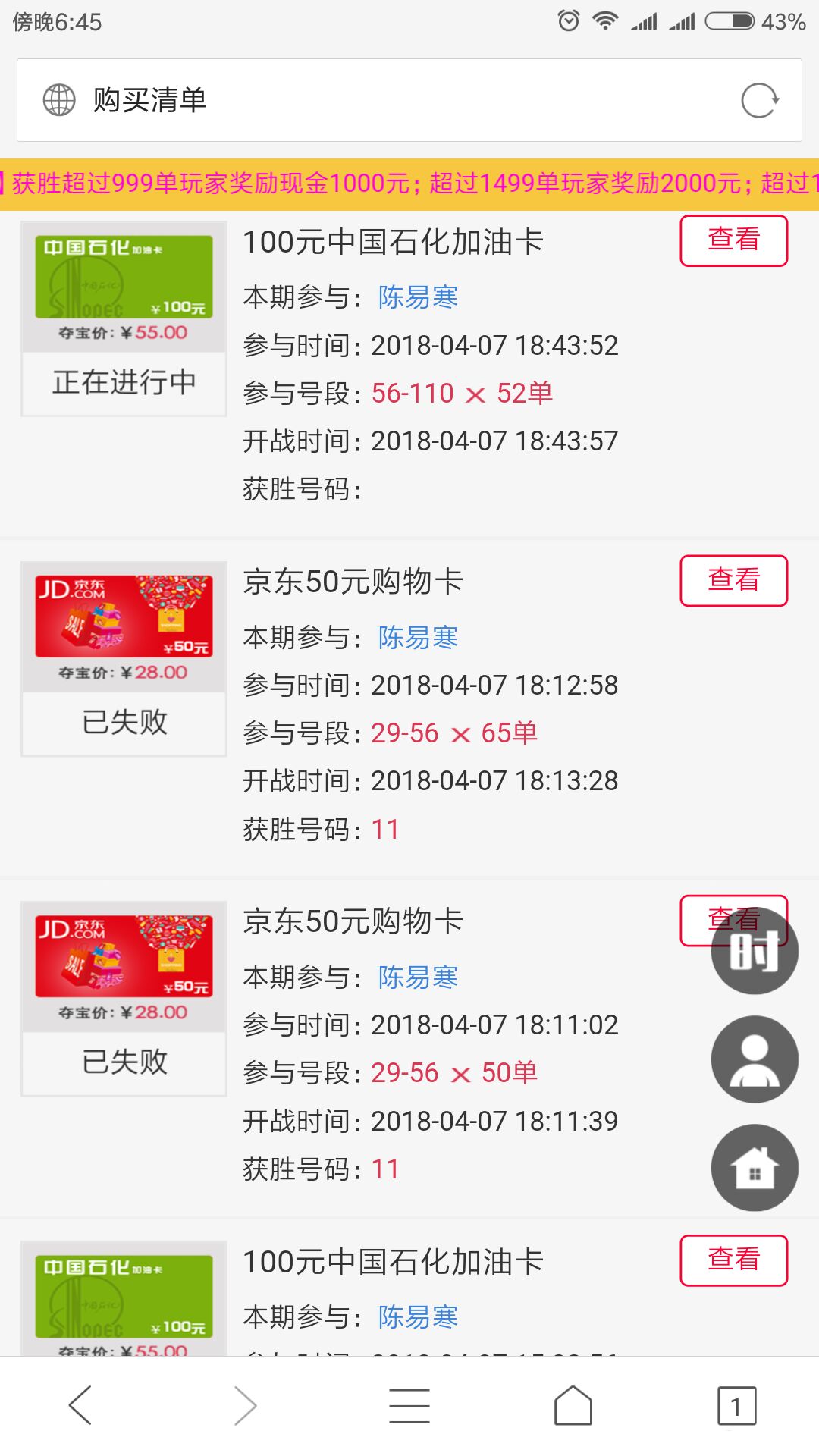Go to site home via floating house button
819x1456 pixels.
tap(755, 1167)
